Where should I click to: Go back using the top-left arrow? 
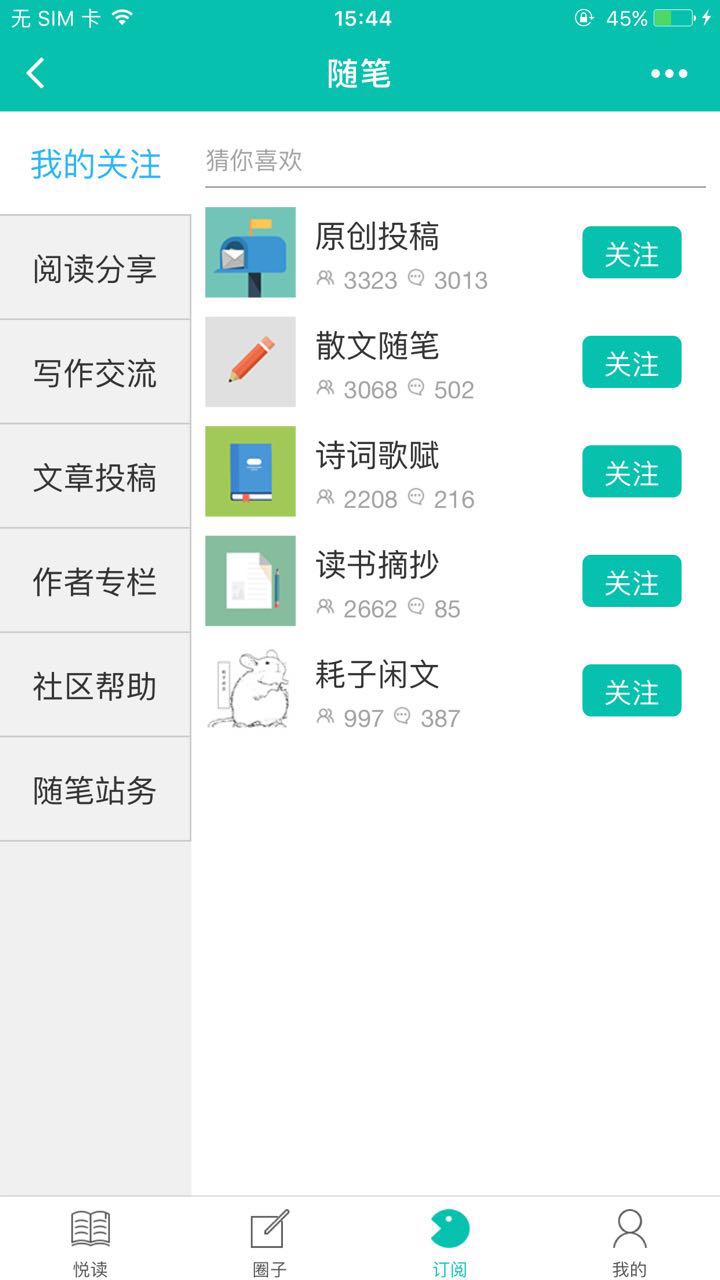coord(36,73)
